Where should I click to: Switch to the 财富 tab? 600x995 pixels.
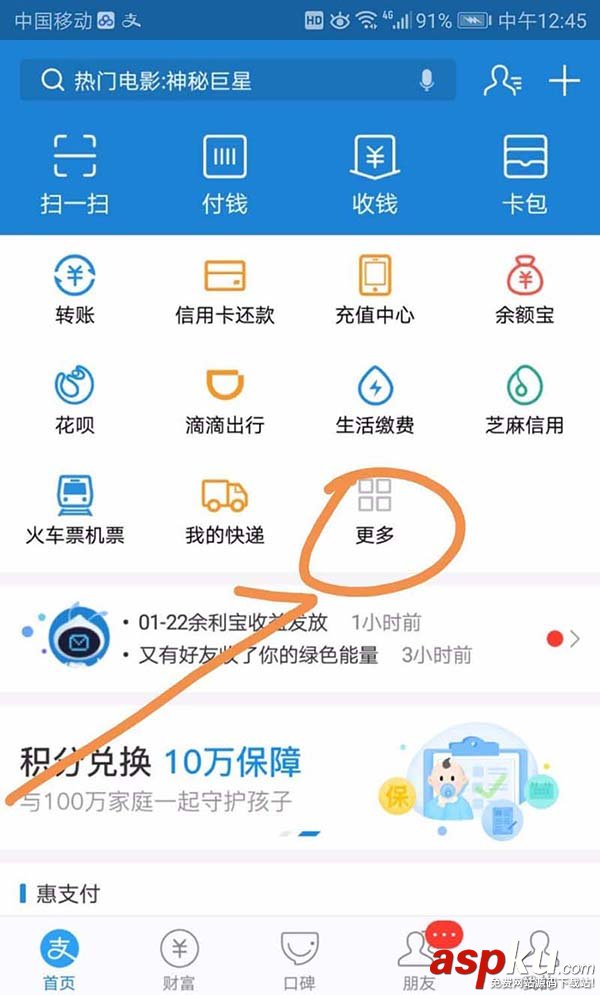tap(180, 960)
